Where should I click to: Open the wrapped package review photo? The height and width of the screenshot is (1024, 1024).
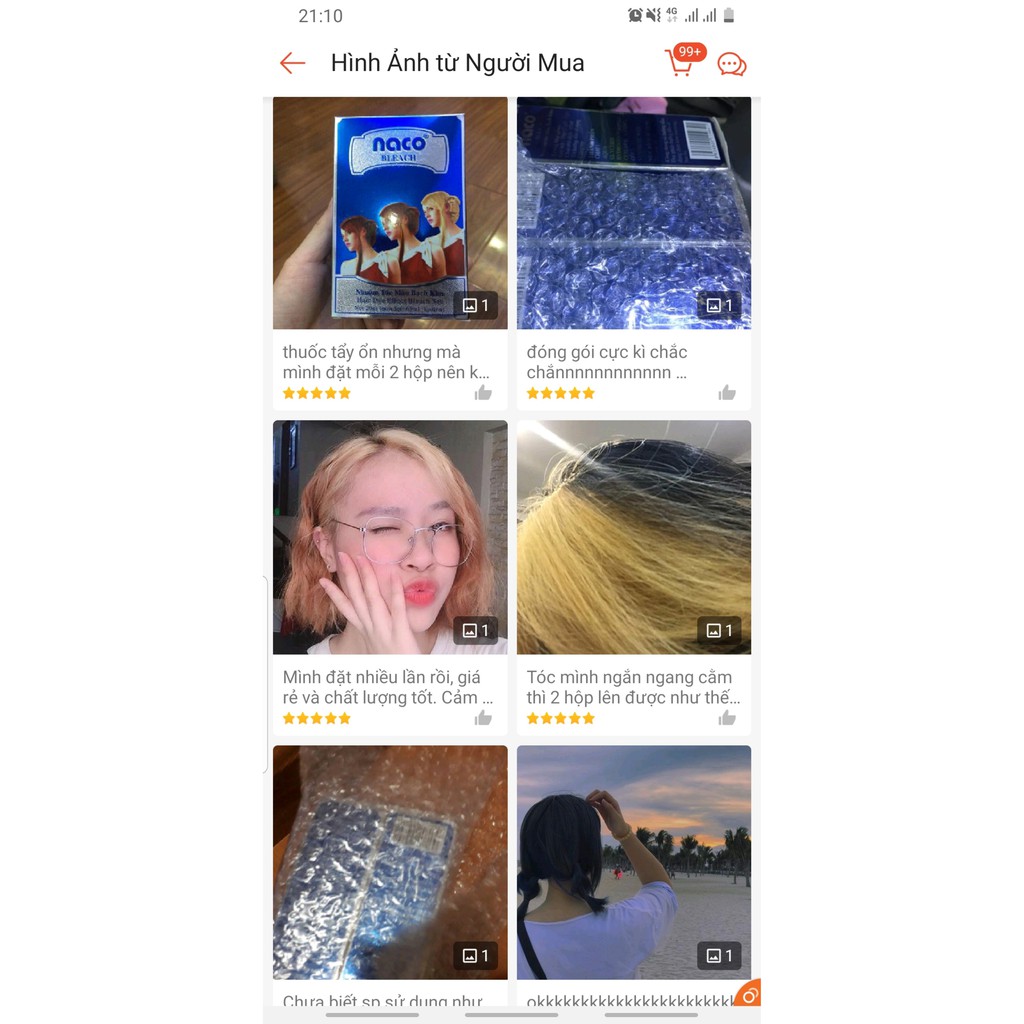[x=390, y=862]
